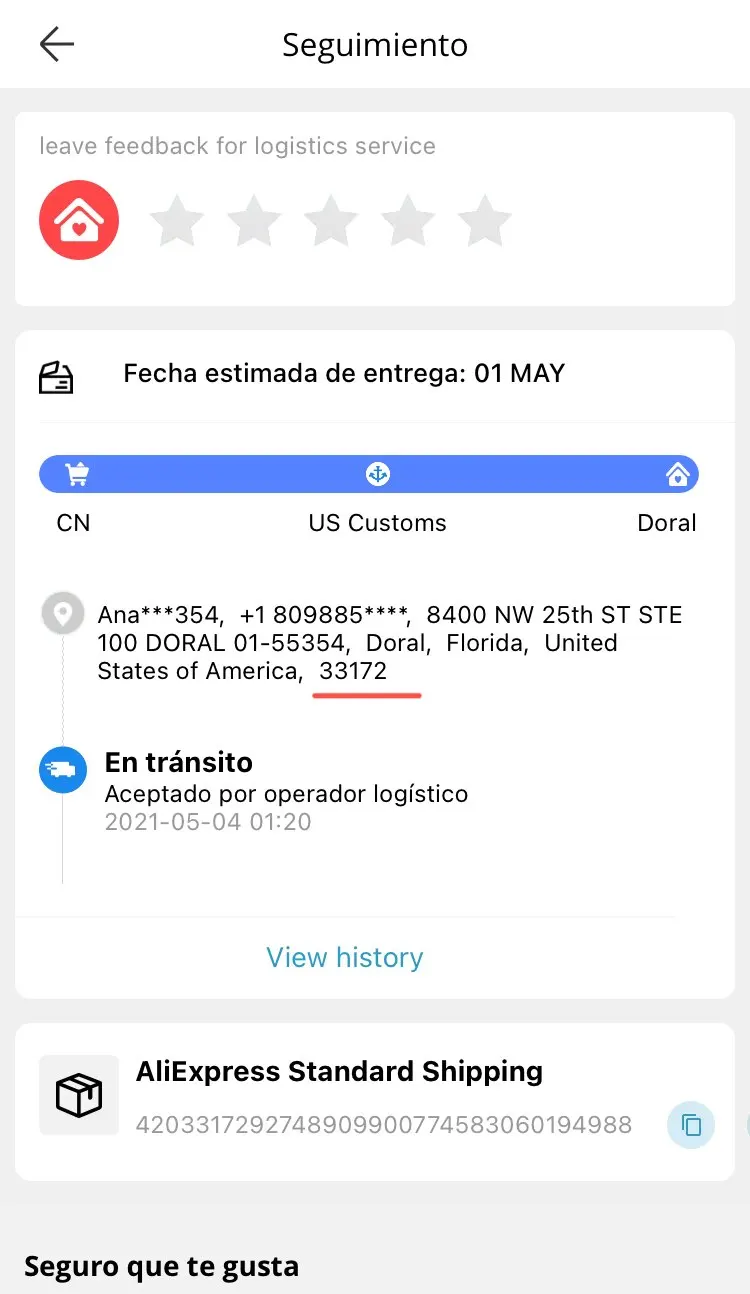Rate logistics service four stars
This screenshot has width=750, height=1294.
click(407, 221)
